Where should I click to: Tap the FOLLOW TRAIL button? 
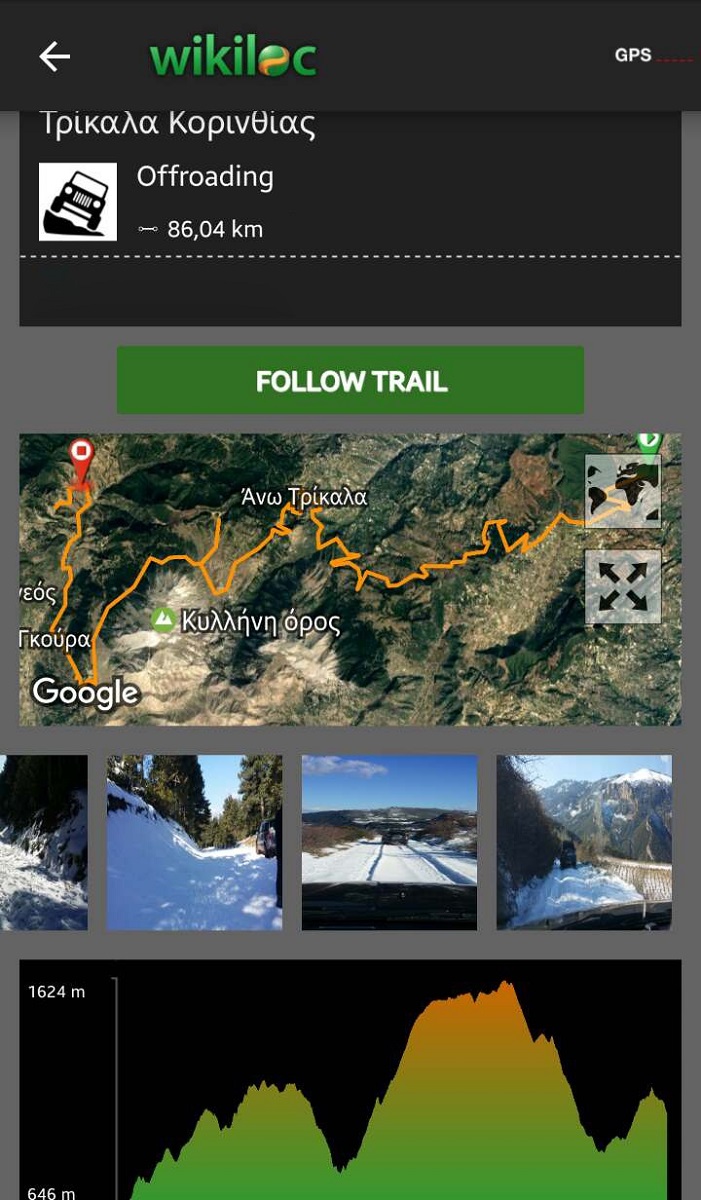[x=350, y=380]
